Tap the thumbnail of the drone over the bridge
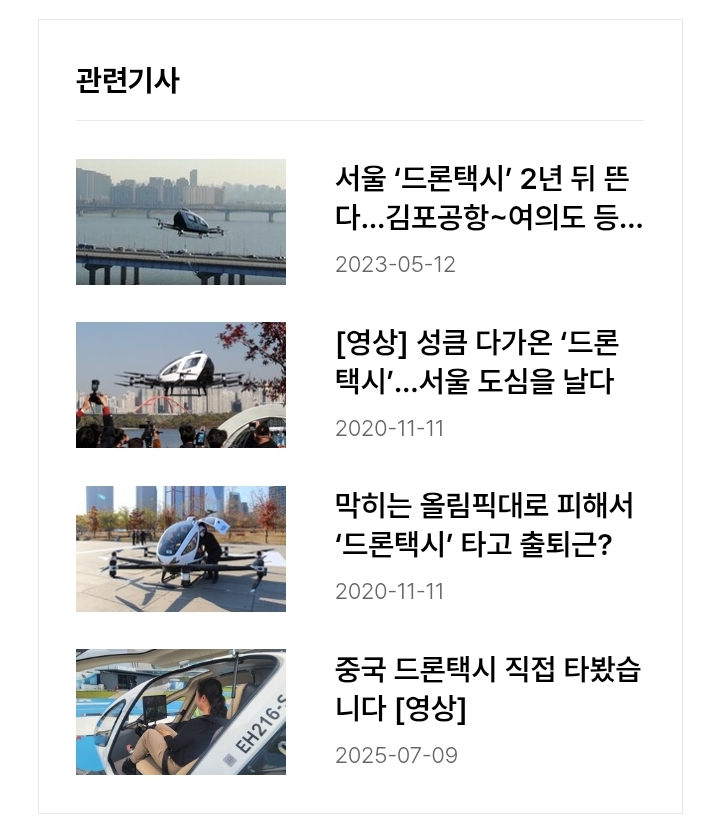720x830 pixels. point(181,222)
